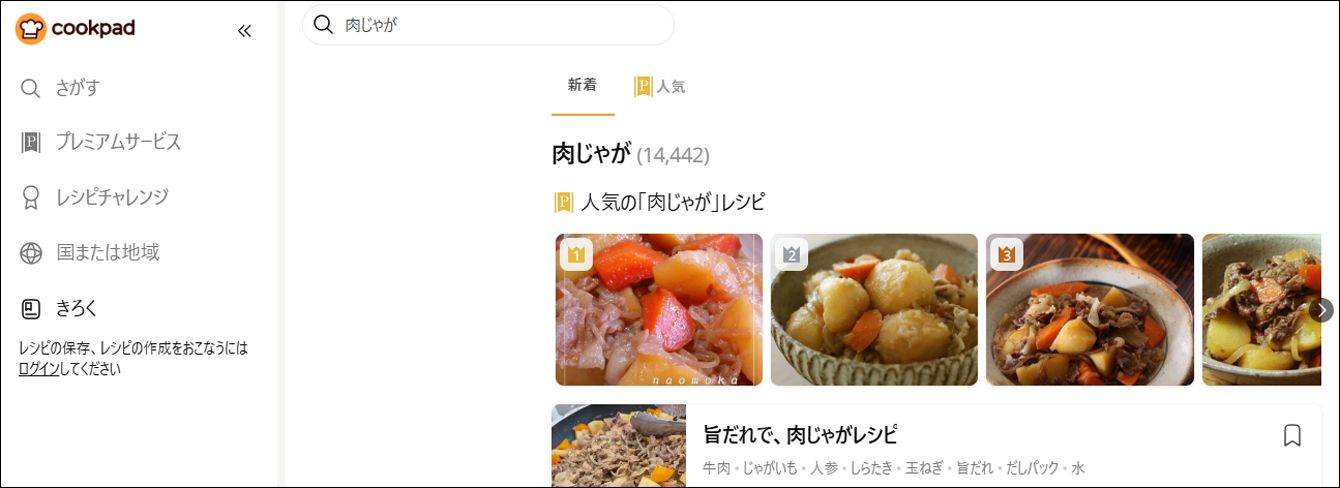Viewport: 1340px width, 488px height.
Task: Collapse the sidebar with double chevron
Action: (244, 31)
